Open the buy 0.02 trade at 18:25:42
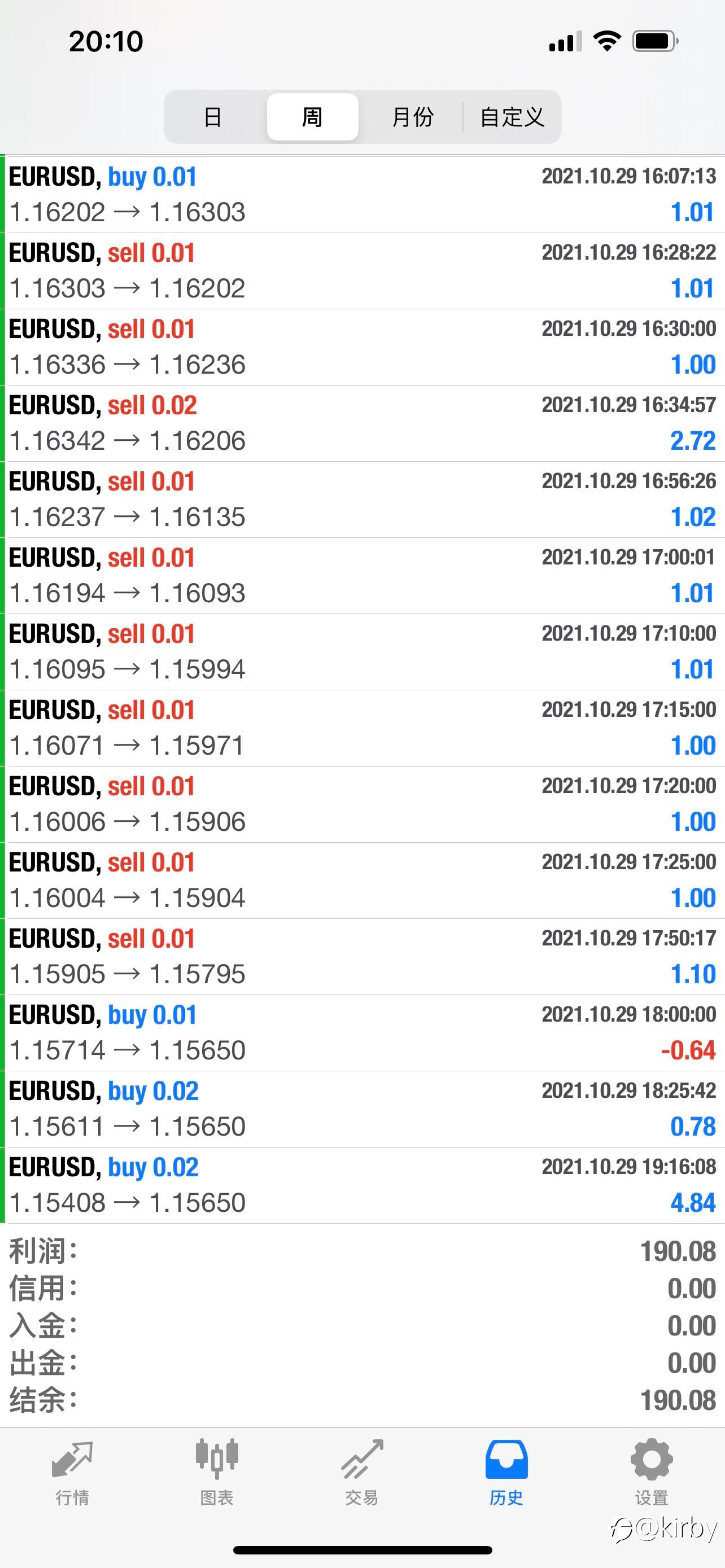This screenshot has height=1568, width=725. [362, 1109]
